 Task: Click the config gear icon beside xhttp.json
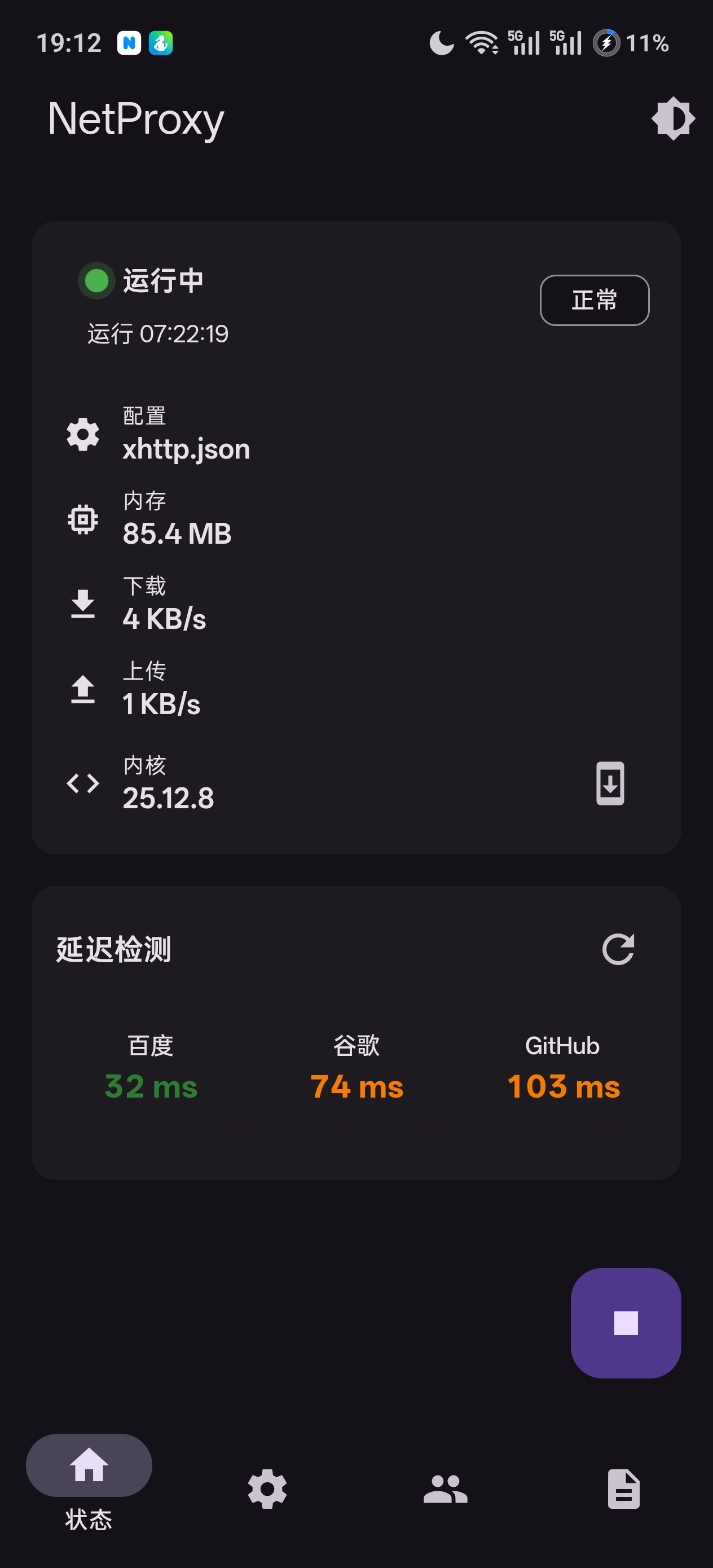(x=82, y=433)
